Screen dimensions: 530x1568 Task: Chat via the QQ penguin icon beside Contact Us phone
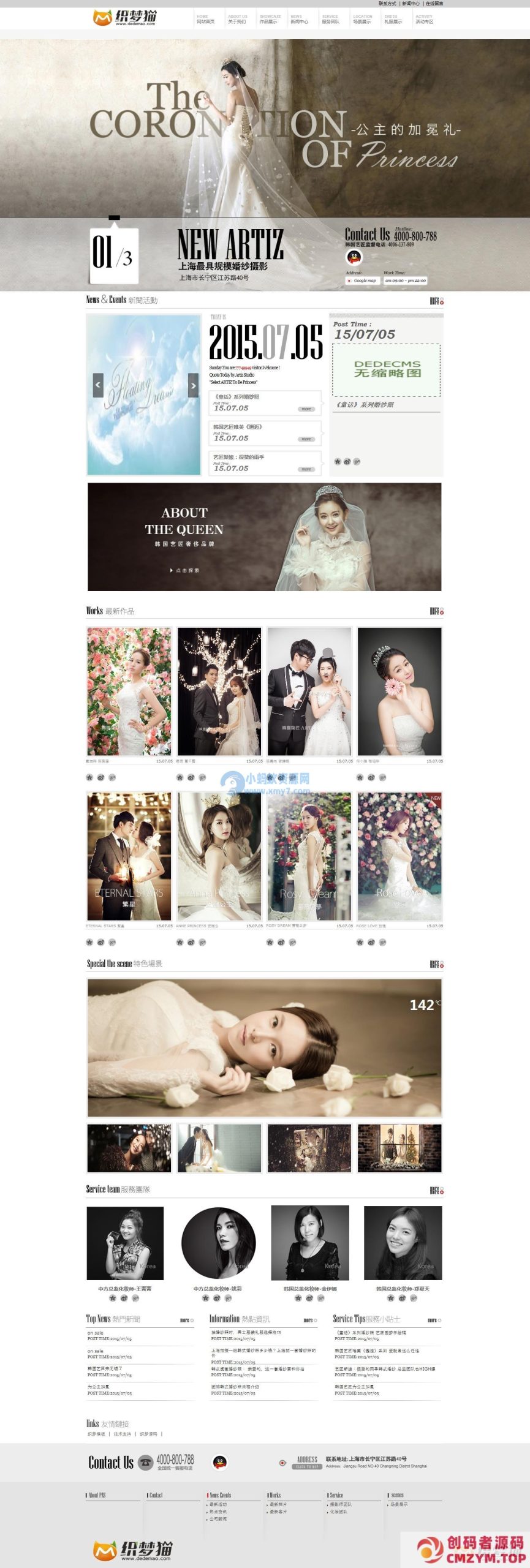pyautogui.click(x=221, y=1462)
